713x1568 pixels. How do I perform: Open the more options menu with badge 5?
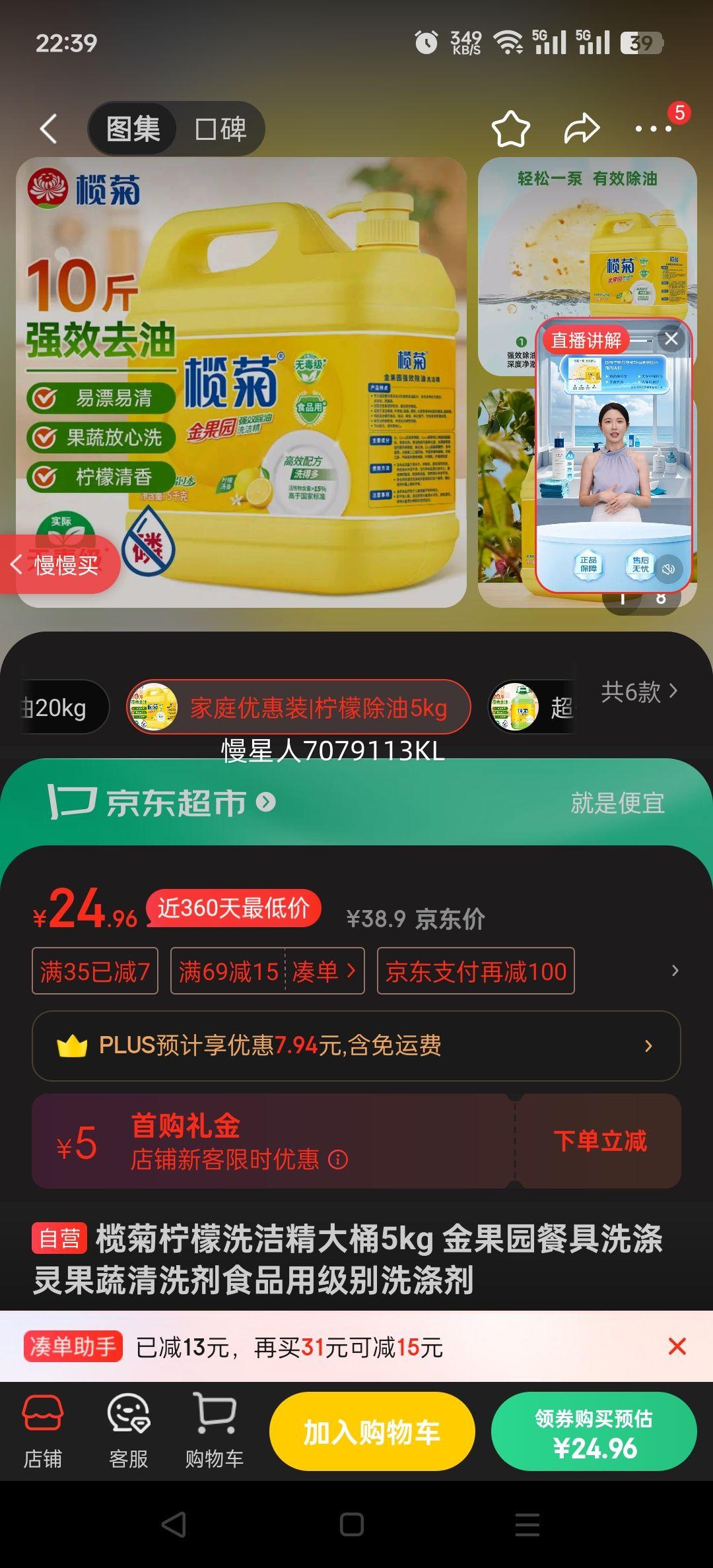(x=651, y=129)
